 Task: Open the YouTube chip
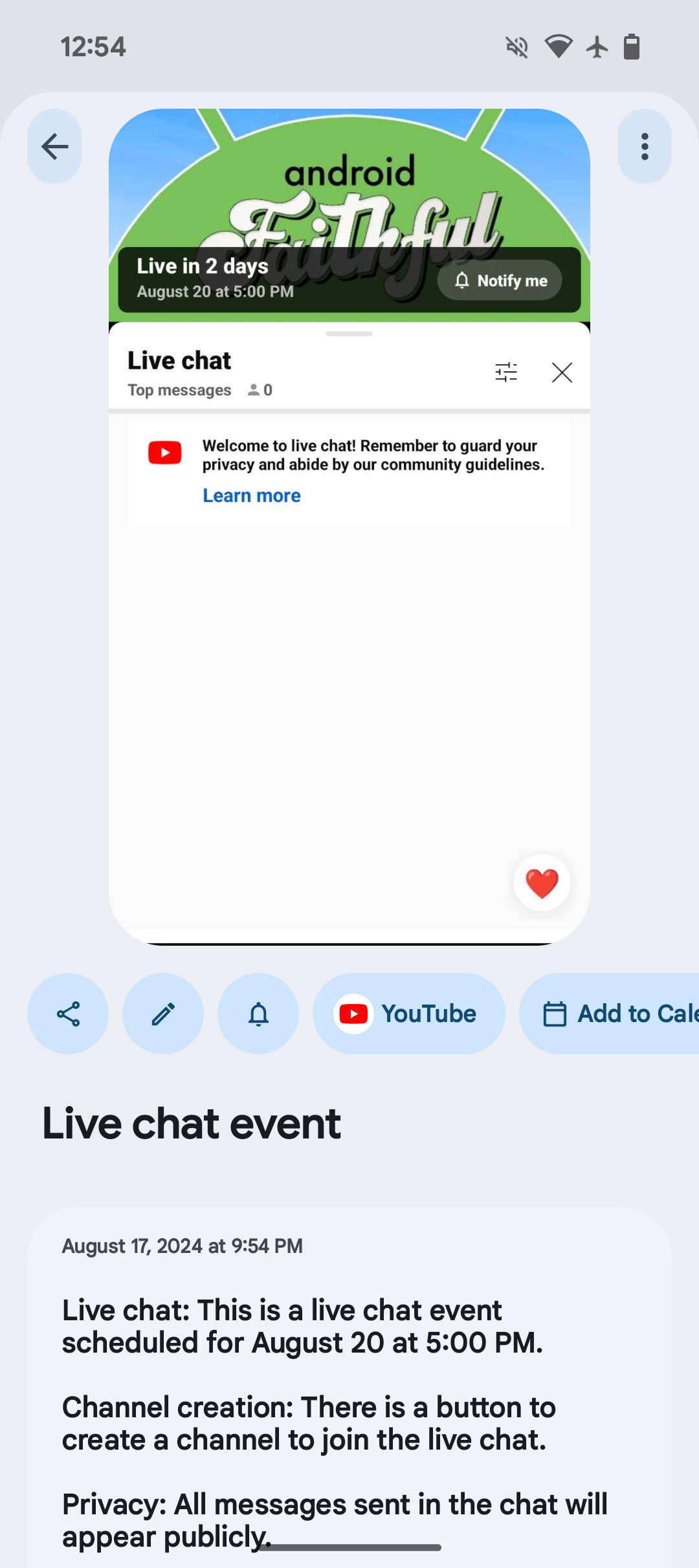pos(409,1014)
